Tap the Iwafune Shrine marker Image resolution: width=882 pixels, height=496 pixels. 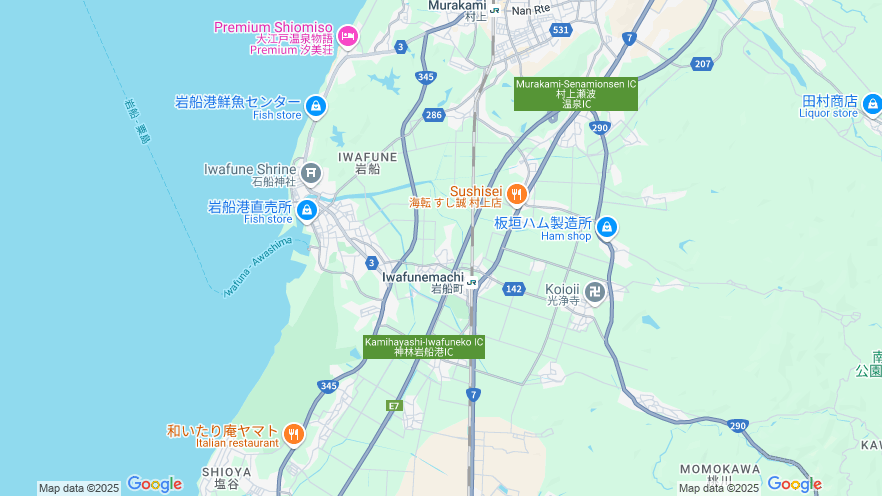coord(311,173)
